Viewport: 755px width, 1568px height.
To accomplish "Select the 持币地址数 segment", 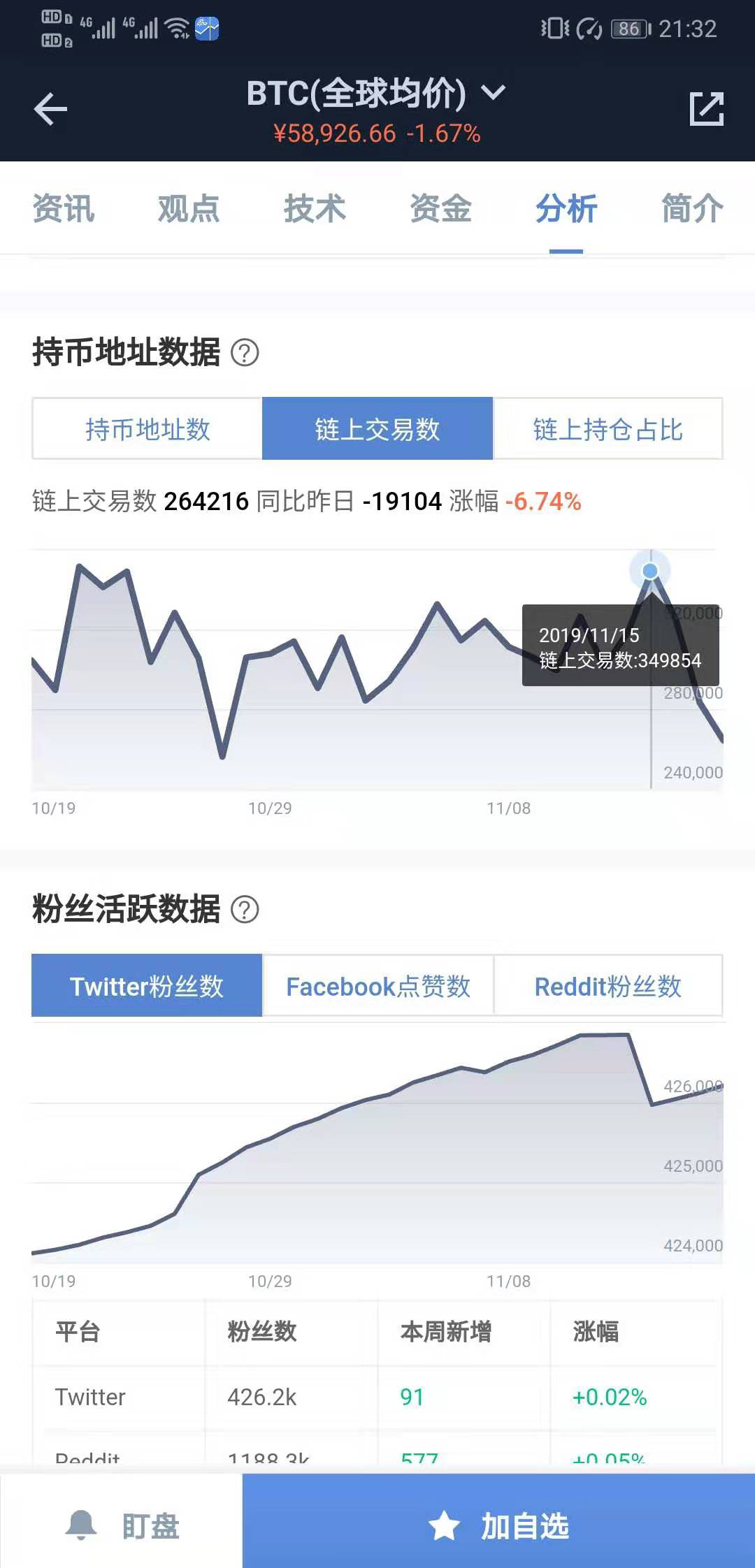I will (x=148, y=428).
